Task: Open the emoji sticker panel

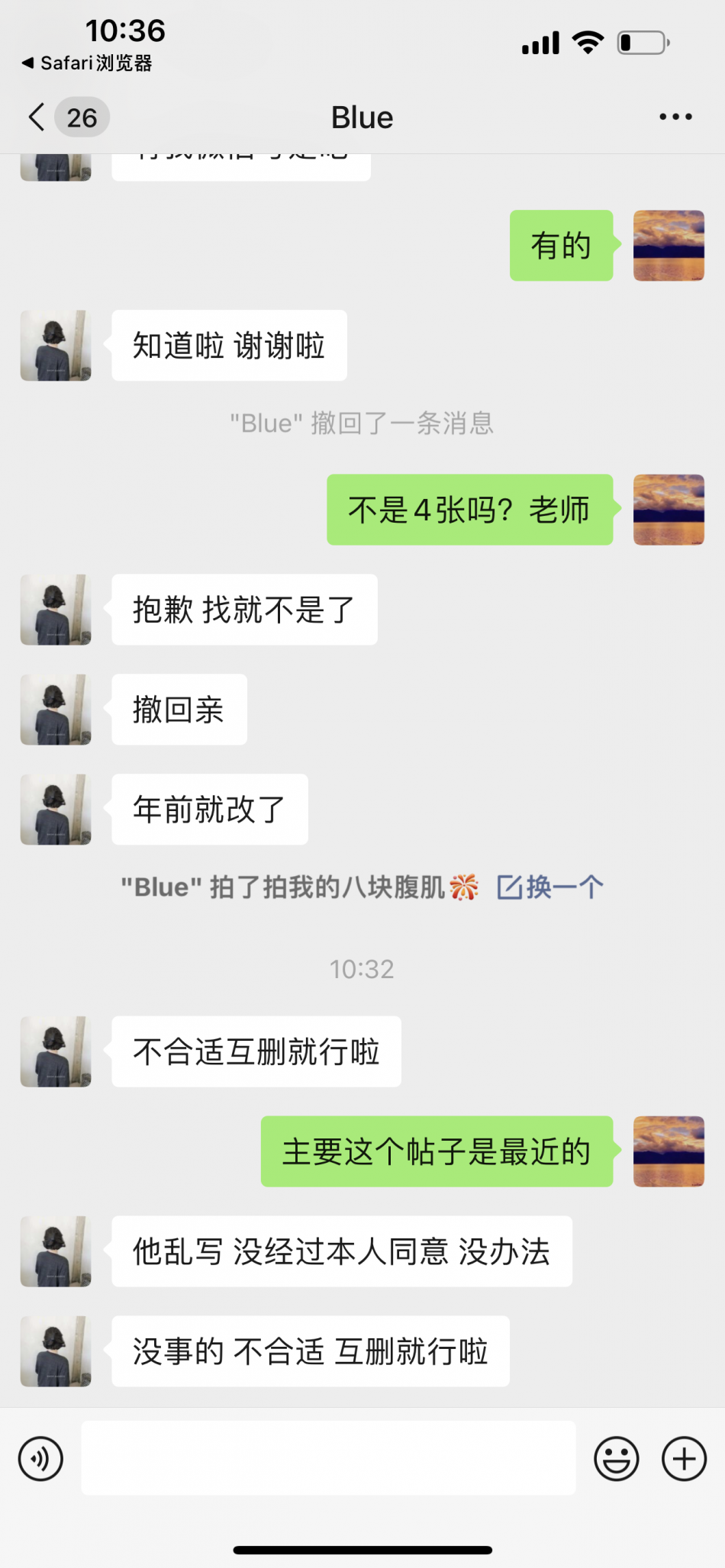Action: [616, 1458]
